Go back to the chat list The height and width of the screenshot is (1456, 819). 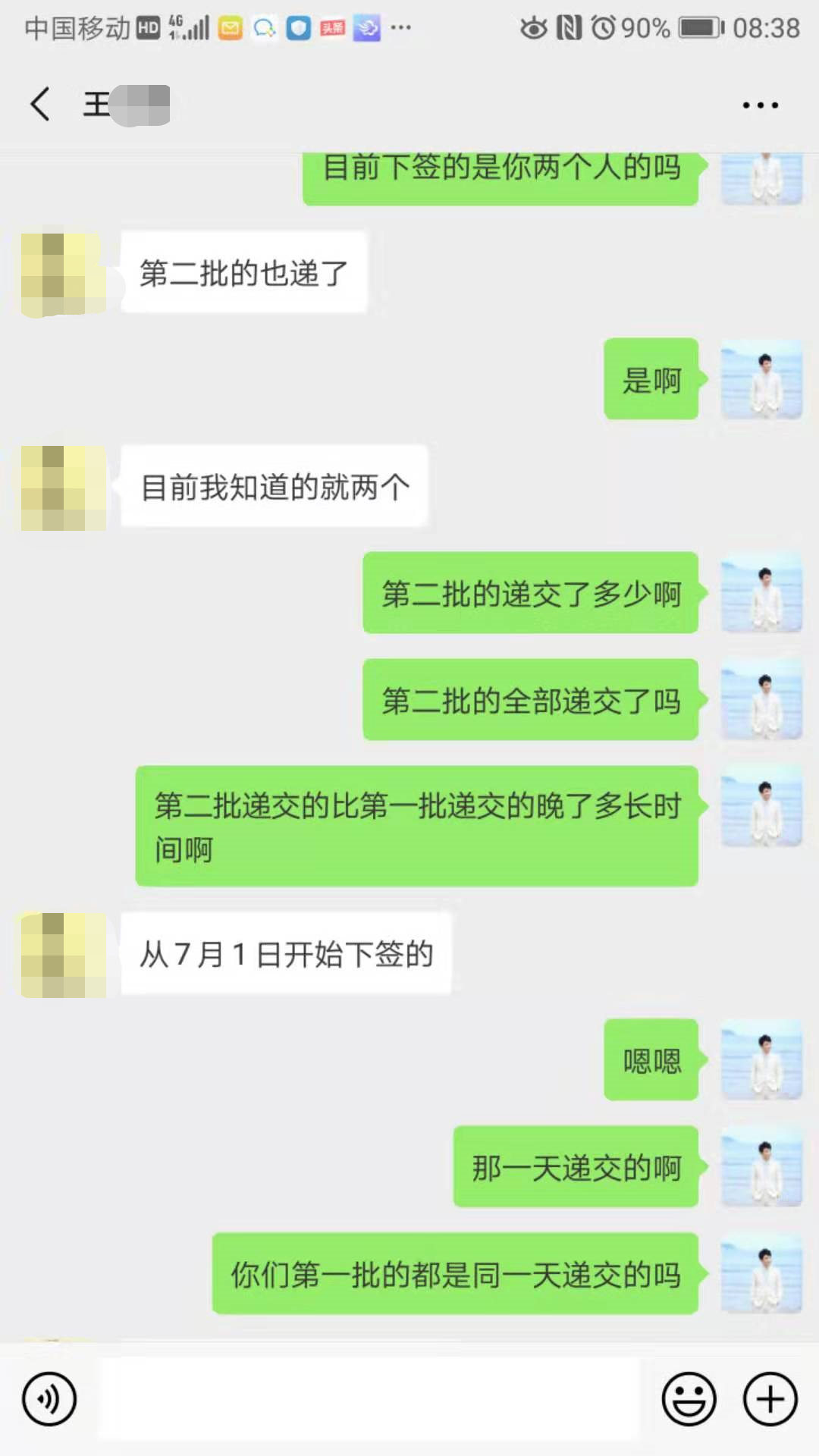coord(40,104)
